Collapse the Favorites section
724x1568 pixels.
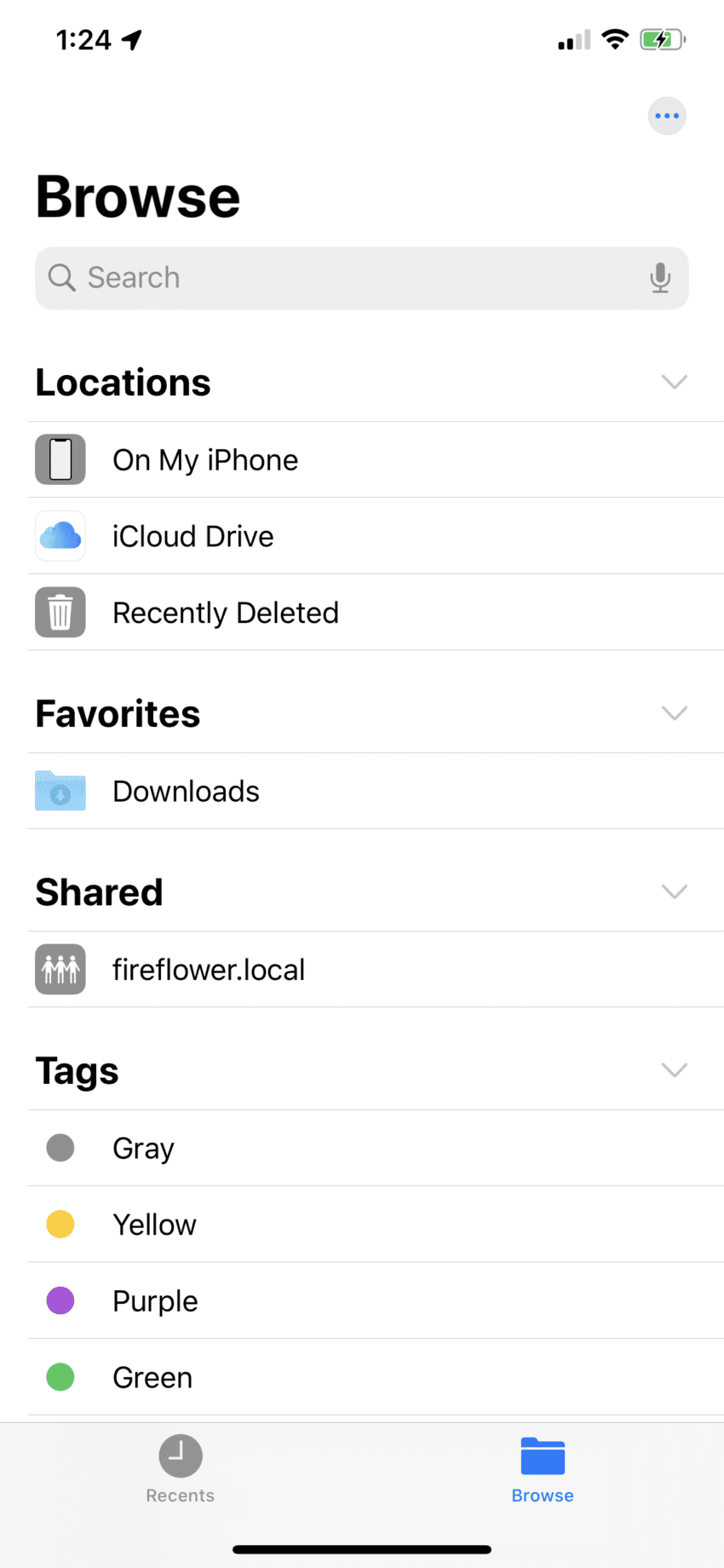tap(674, 713)
